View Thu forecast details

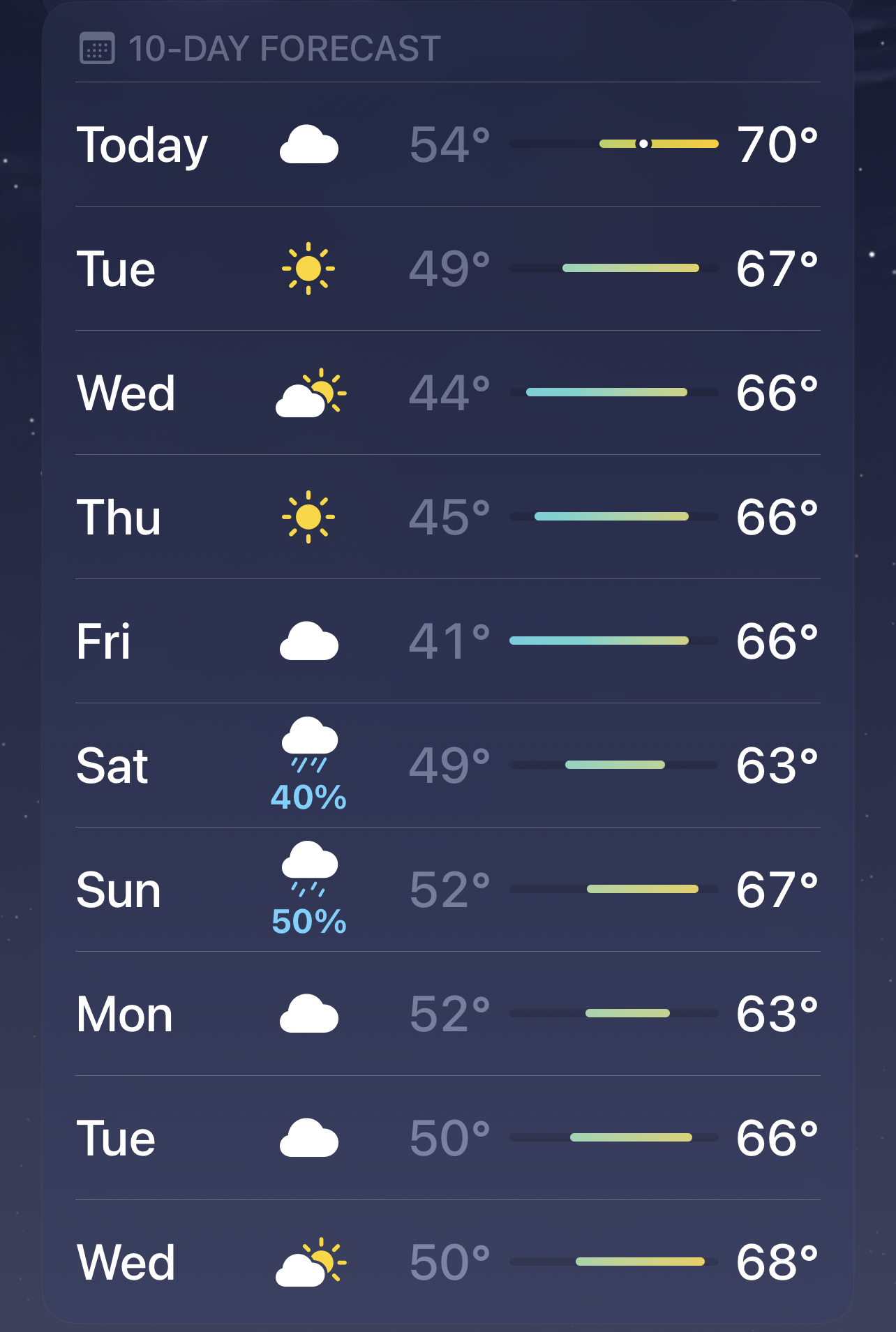coord(448,517)
